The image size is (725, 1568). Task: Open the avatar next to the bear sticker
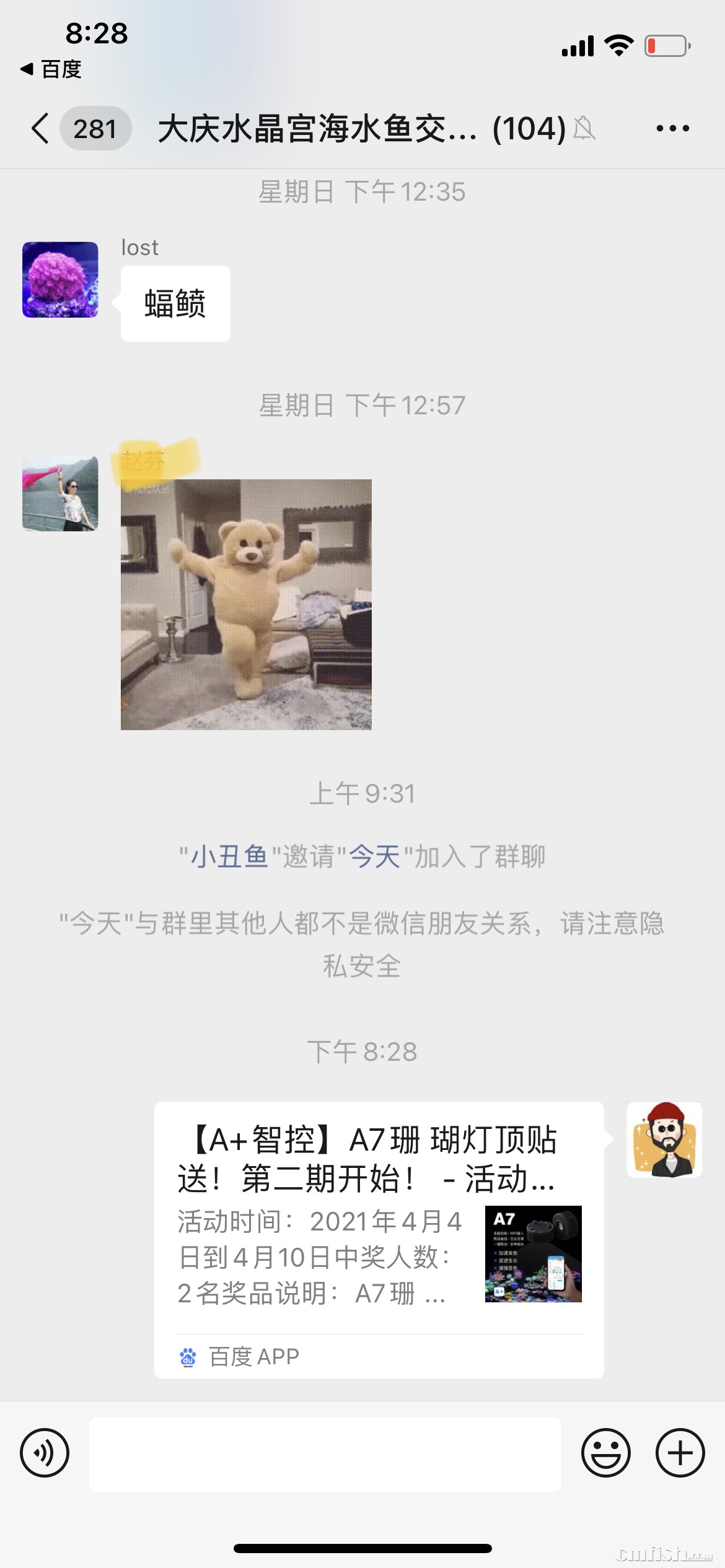[x=60, y=494]
